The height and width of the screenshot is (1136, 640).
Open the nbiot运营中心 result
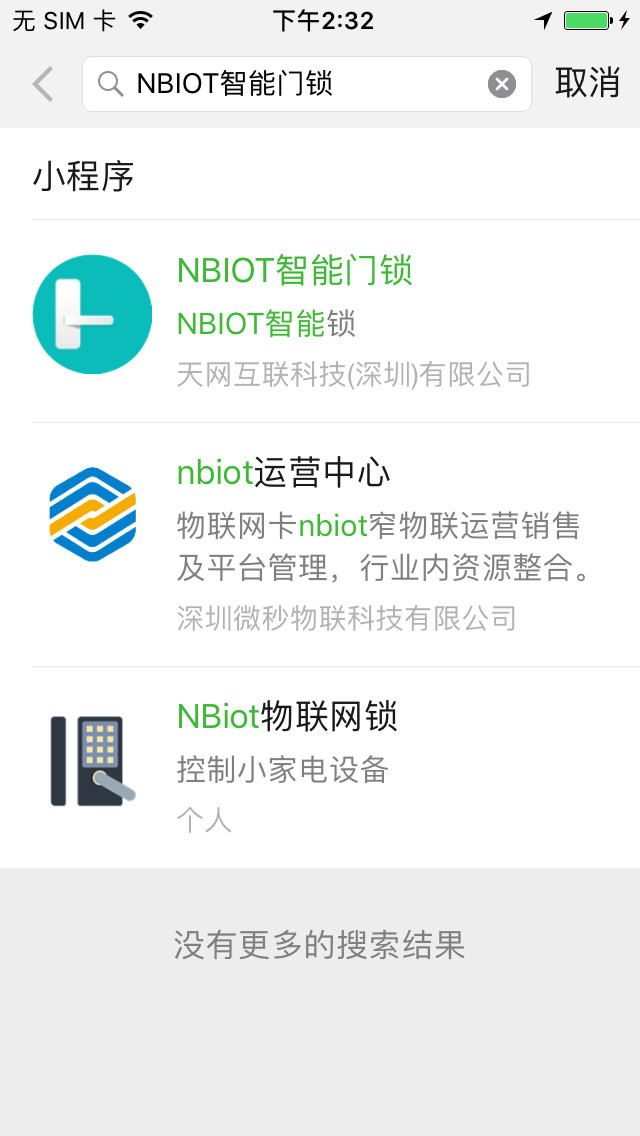point(320,545)
